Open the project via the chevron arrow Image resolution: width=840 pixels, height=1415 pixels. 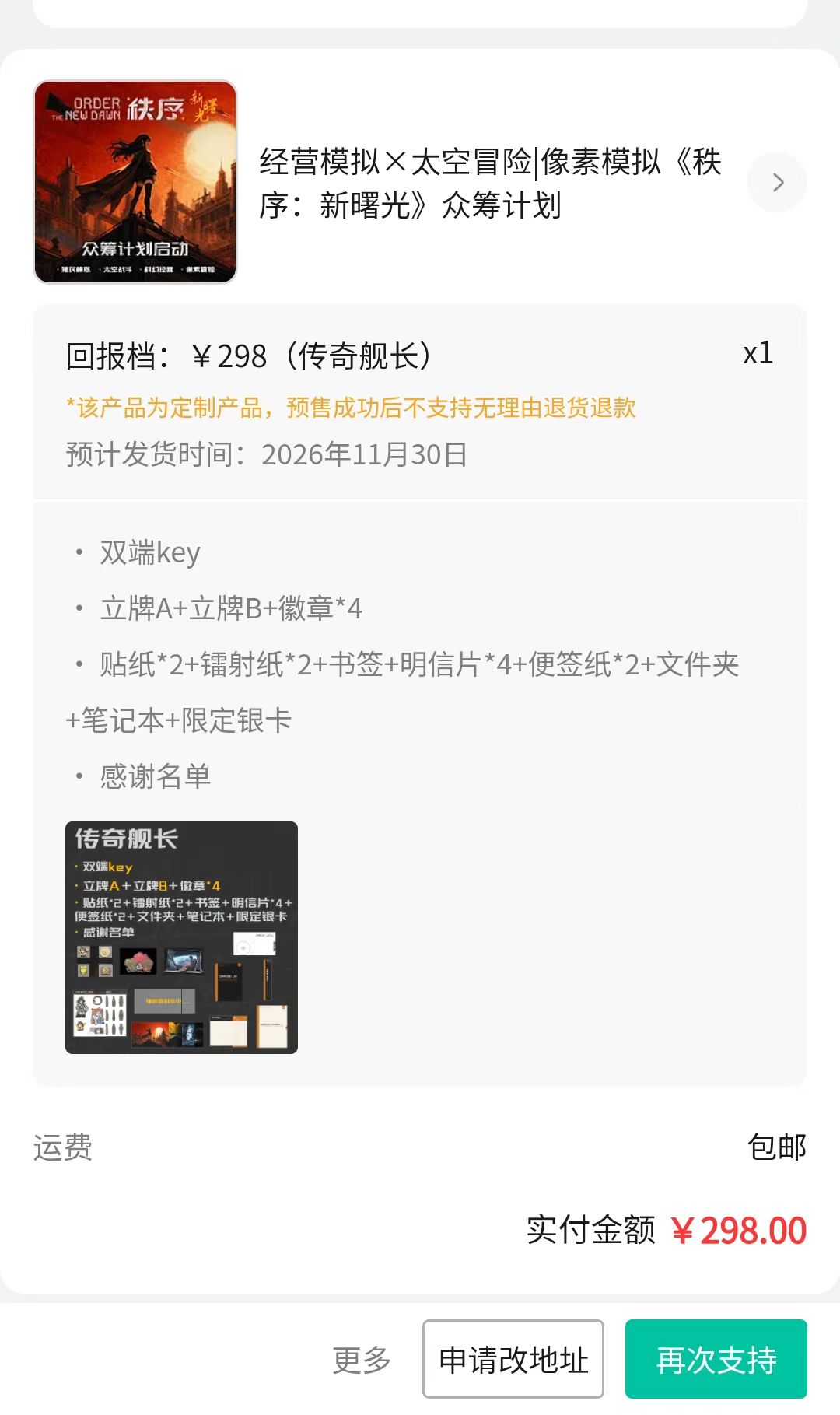[777, 183]
